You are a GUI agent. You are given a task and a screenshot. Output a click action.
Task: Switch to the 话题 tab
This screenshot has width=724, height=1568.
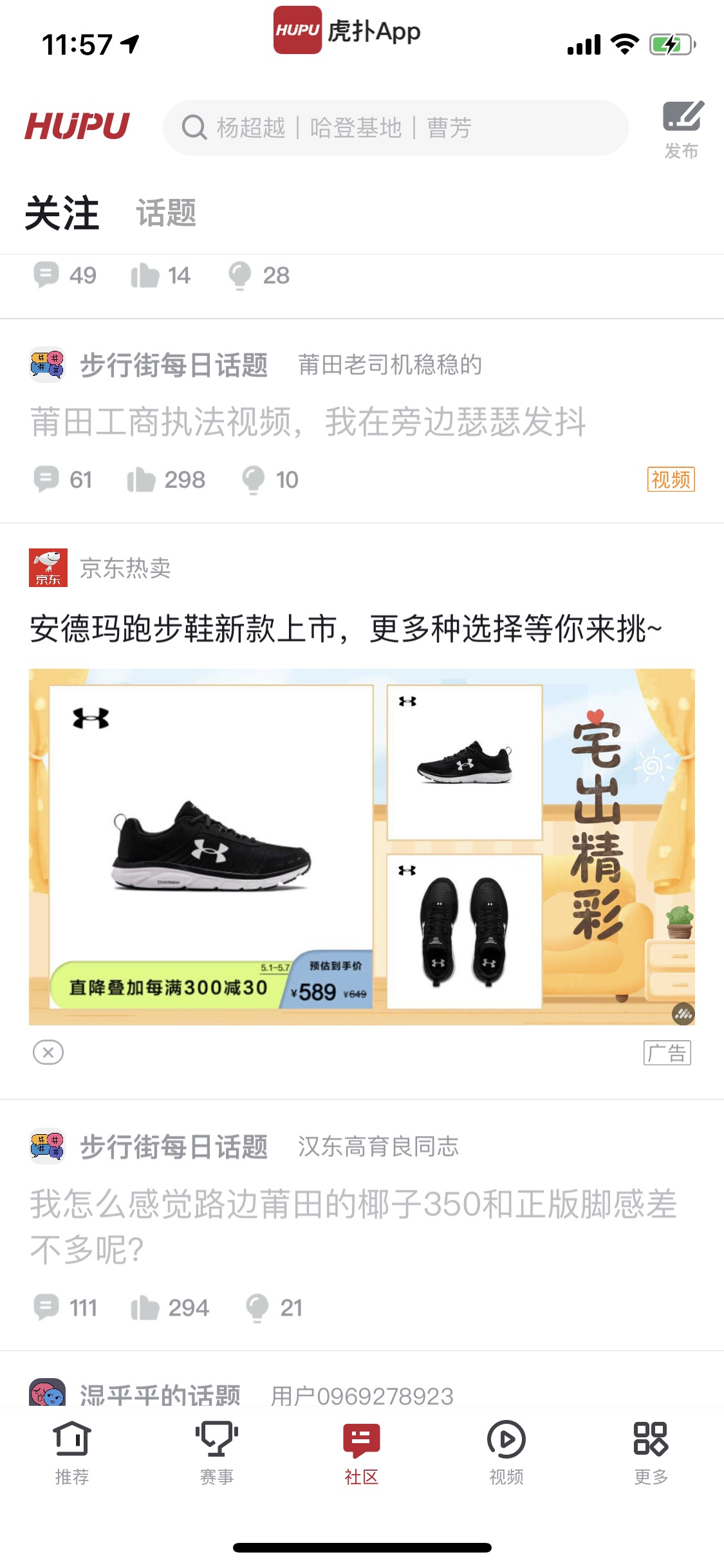pos(166,212)
